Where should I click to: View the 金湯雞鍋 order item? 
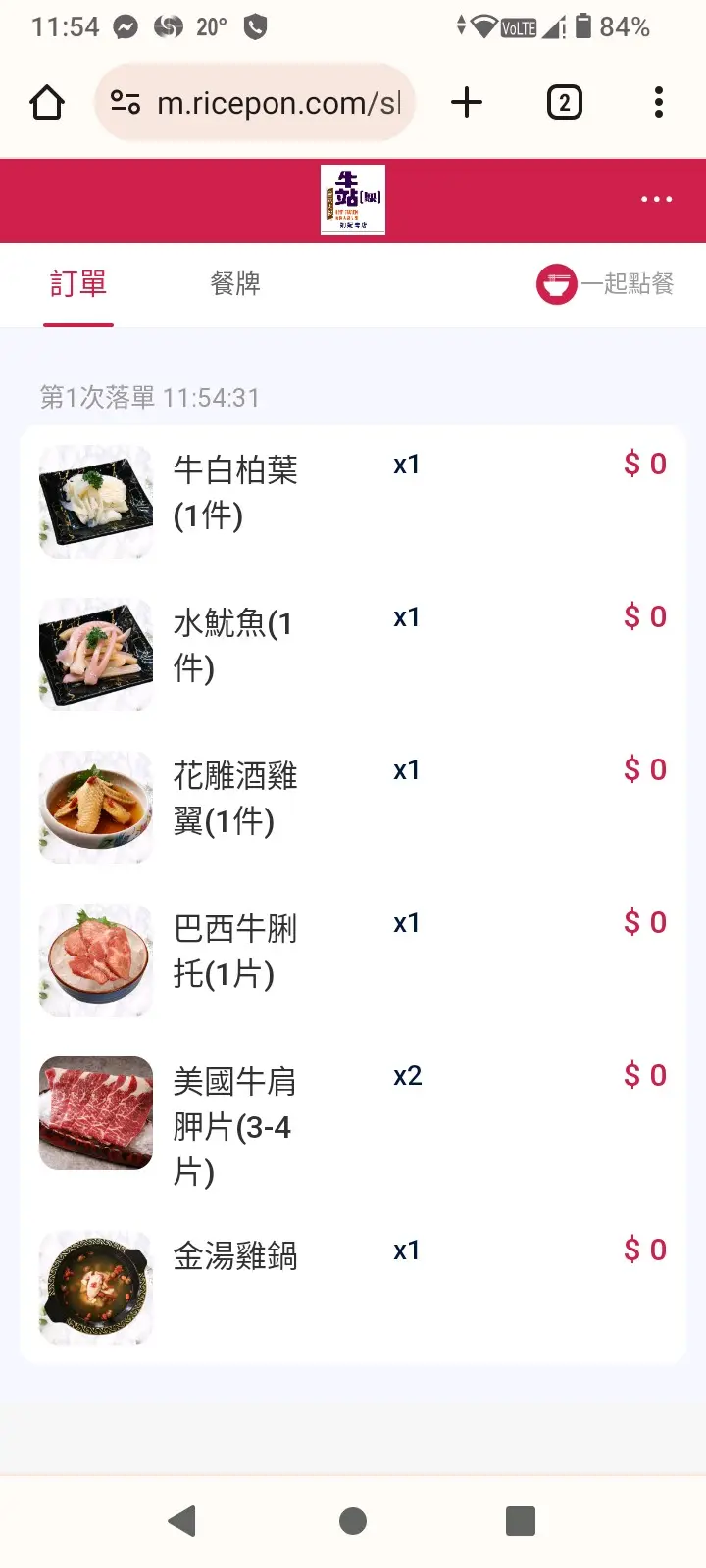point(235,1257)
